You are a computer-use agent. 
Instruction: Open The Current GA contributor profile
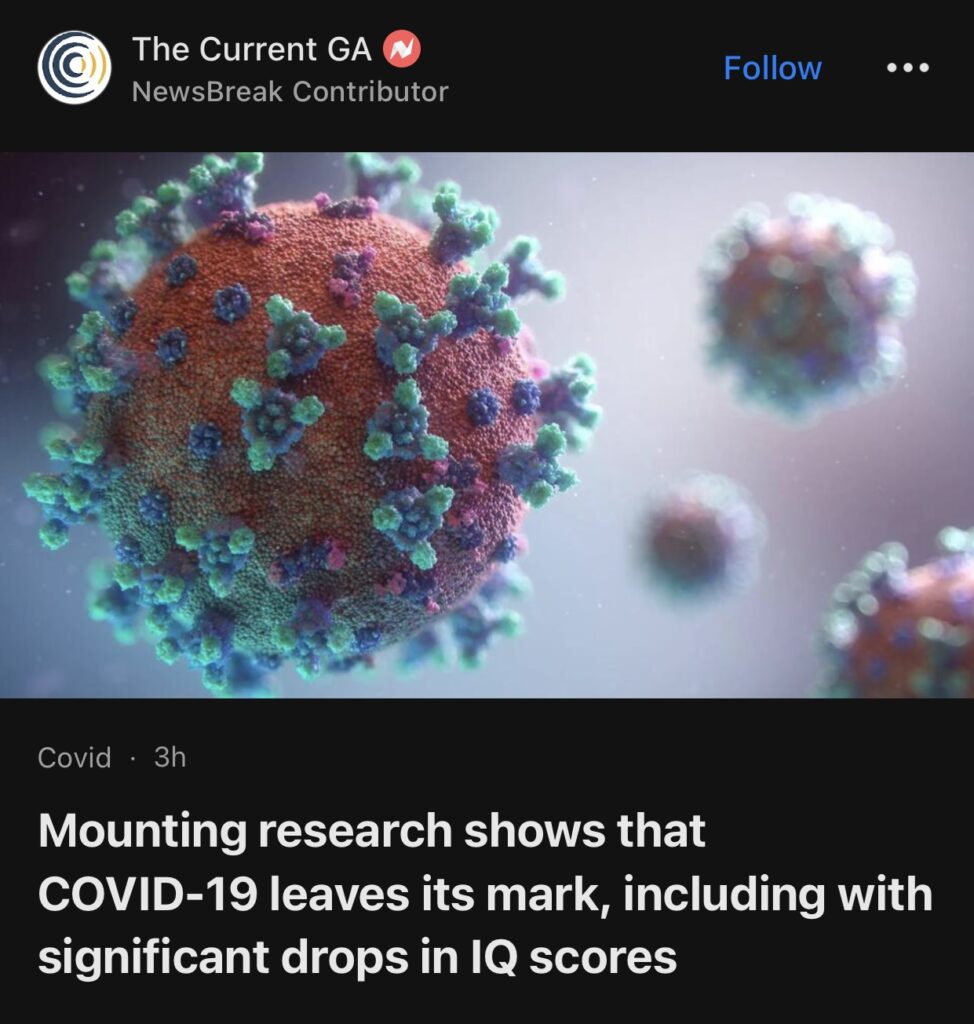pos(251,48)
